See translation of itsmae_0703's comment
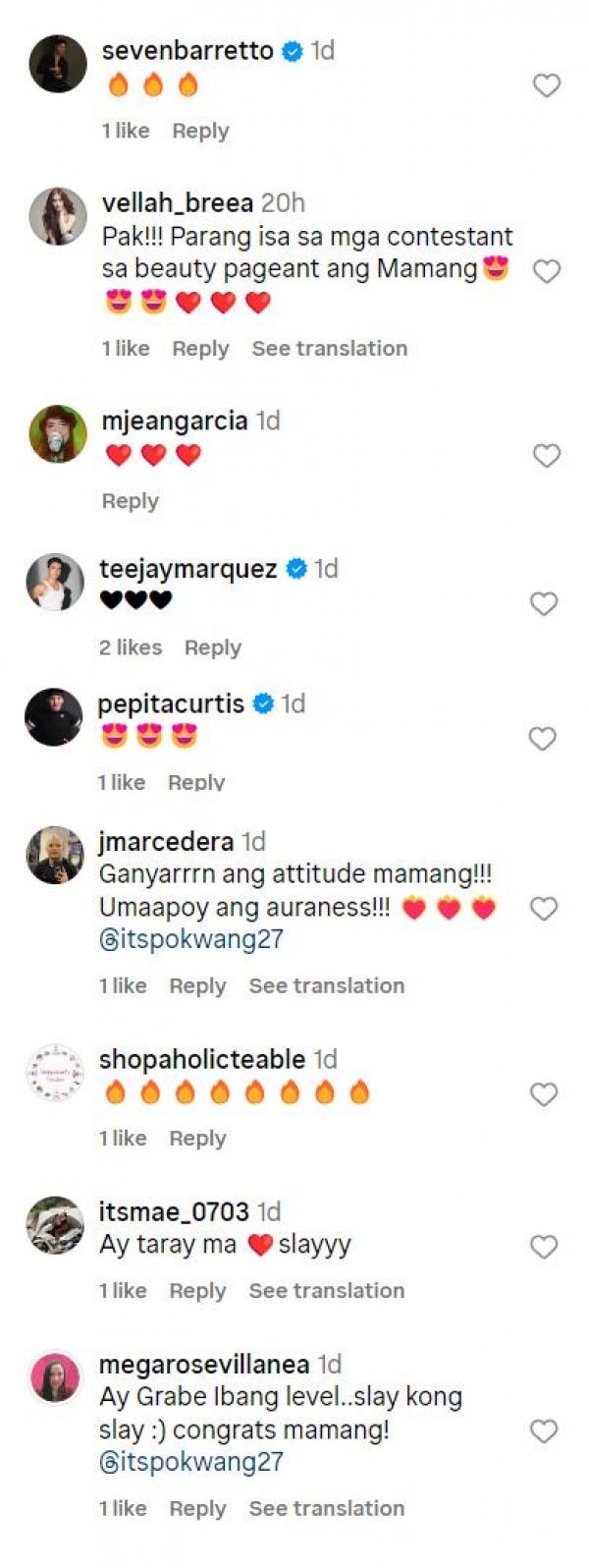 (x=326, y=1290)
